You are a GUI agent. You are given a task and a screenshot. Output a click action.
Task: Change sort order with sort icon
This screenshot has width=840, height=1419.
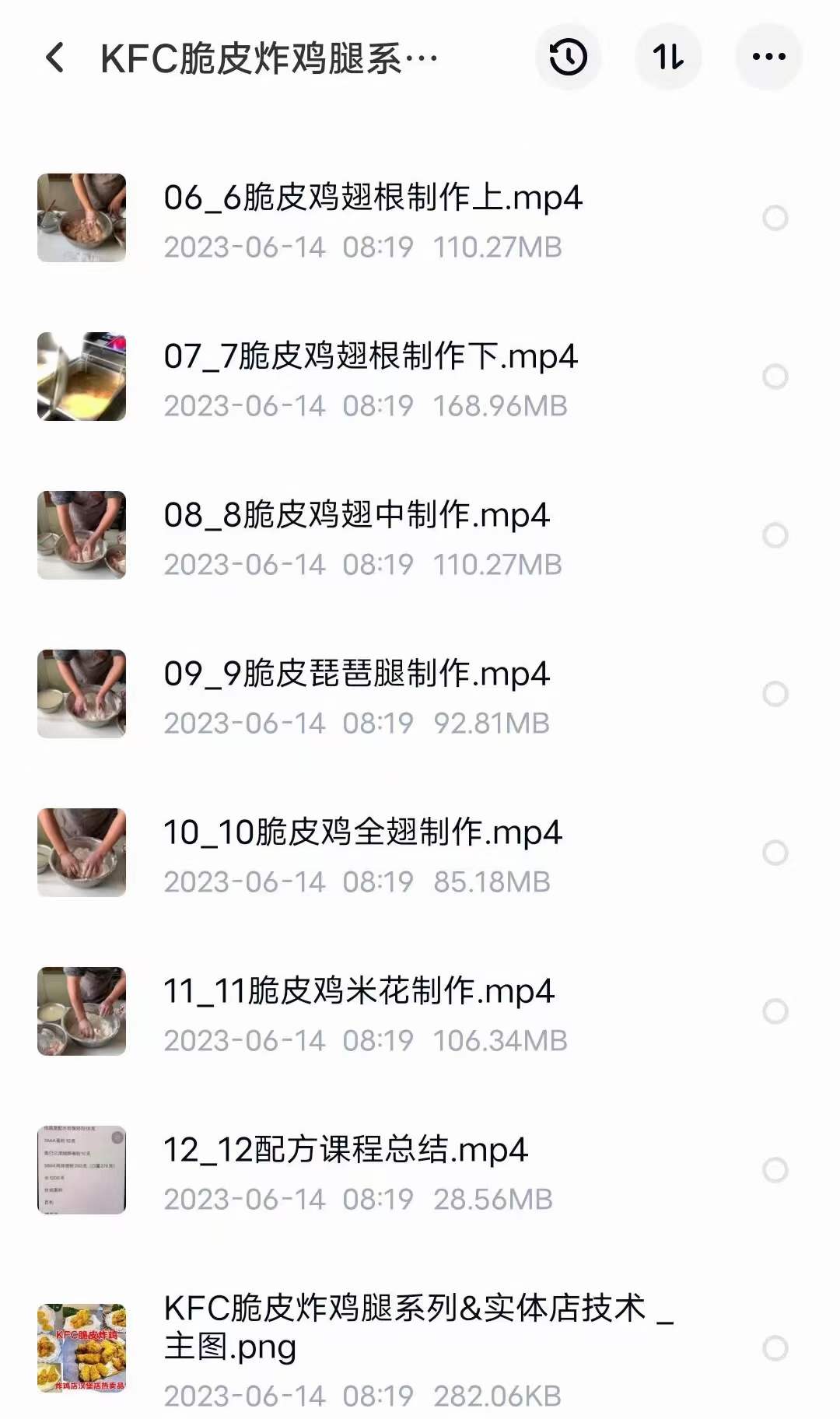pyautogui.click(x=668, y=56)
